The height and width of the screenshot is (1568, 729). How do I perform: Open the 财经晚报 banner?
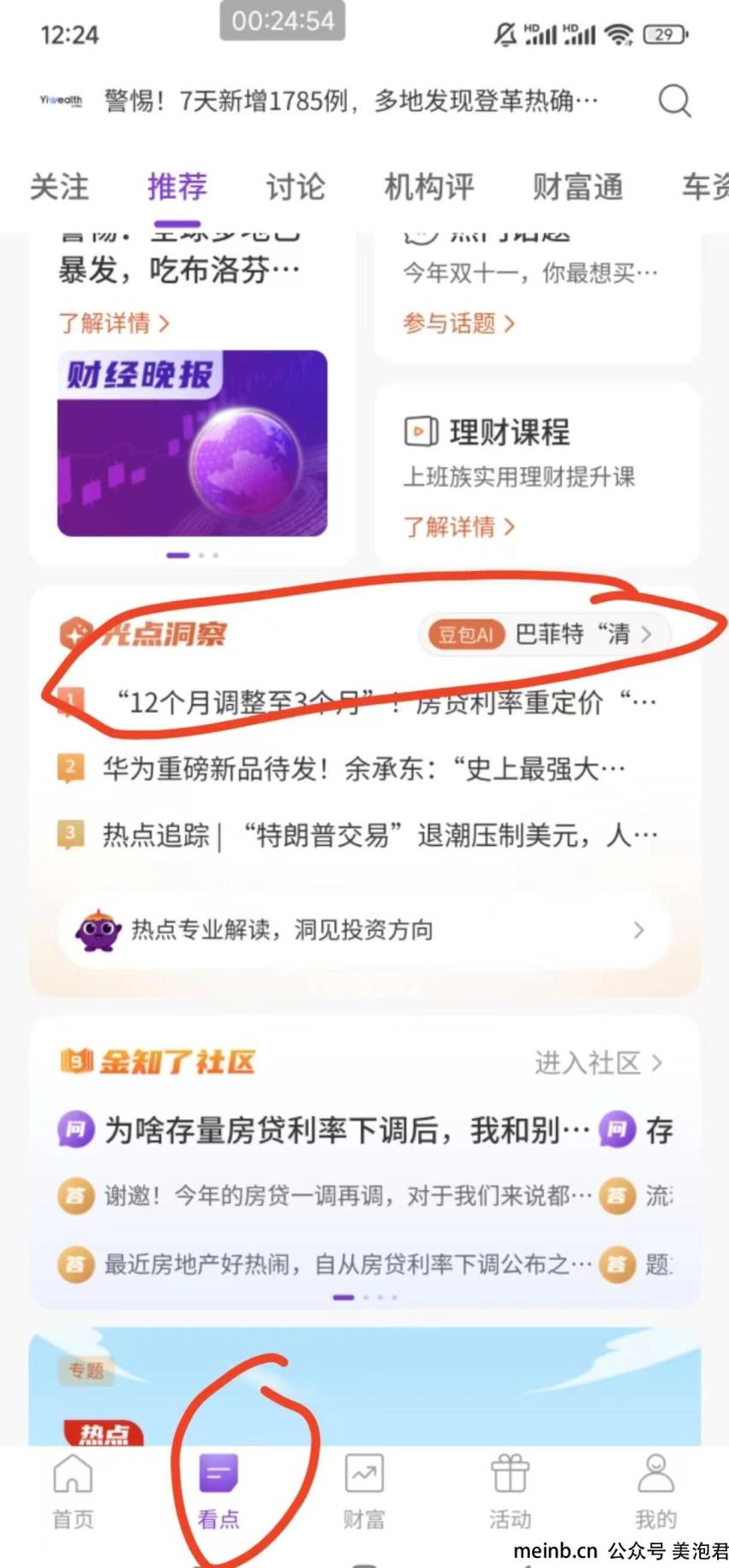point(192,443)
